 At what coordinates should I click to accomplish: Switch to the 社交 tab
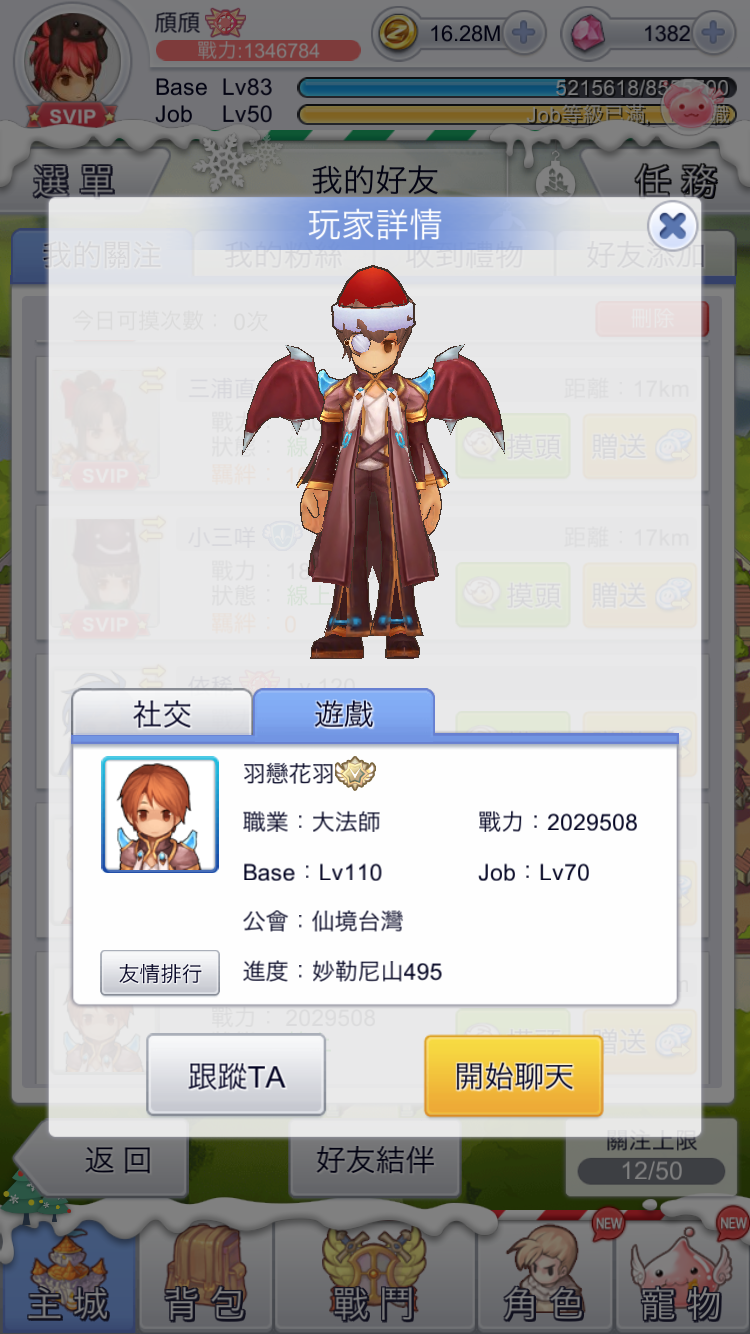[162, 714]
